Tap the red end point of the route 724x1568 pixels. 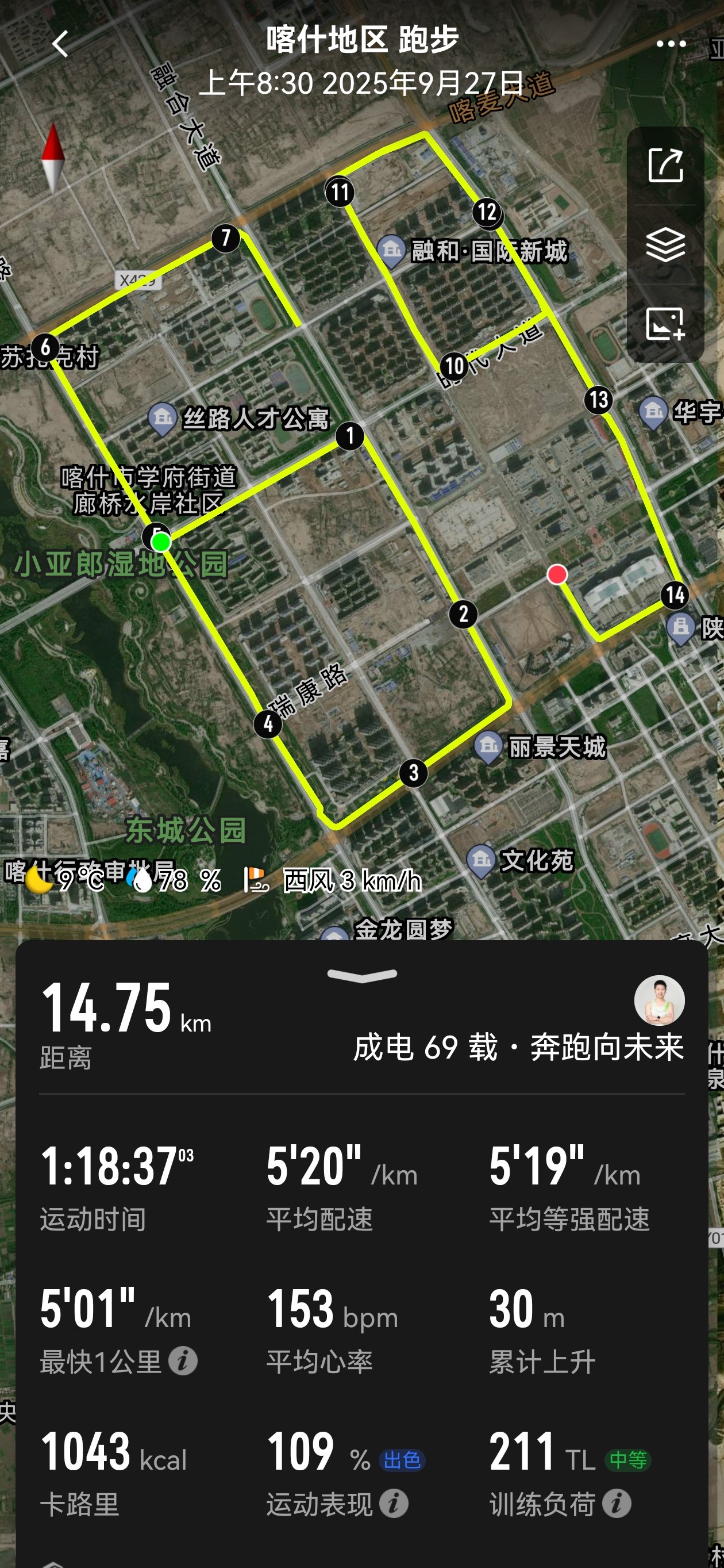click(x=557, y=574)
